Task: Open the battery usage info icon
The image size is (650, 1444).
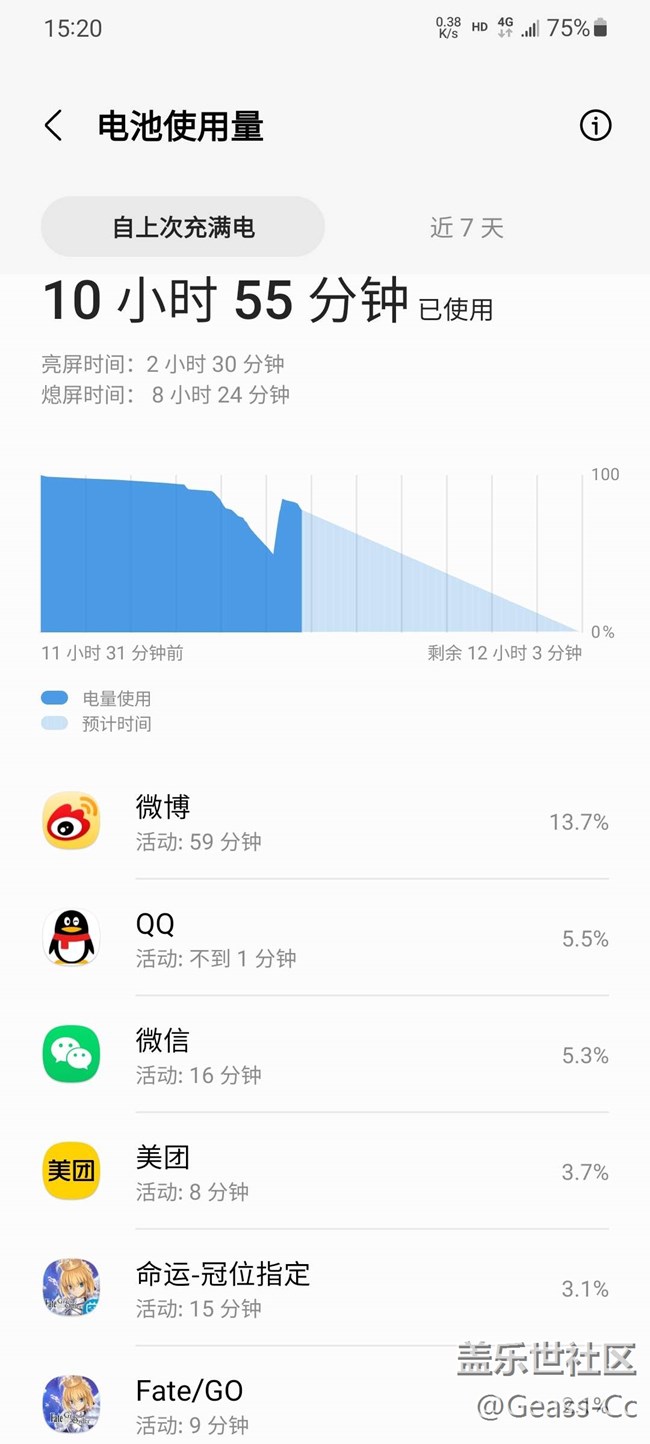Action: 595,126
